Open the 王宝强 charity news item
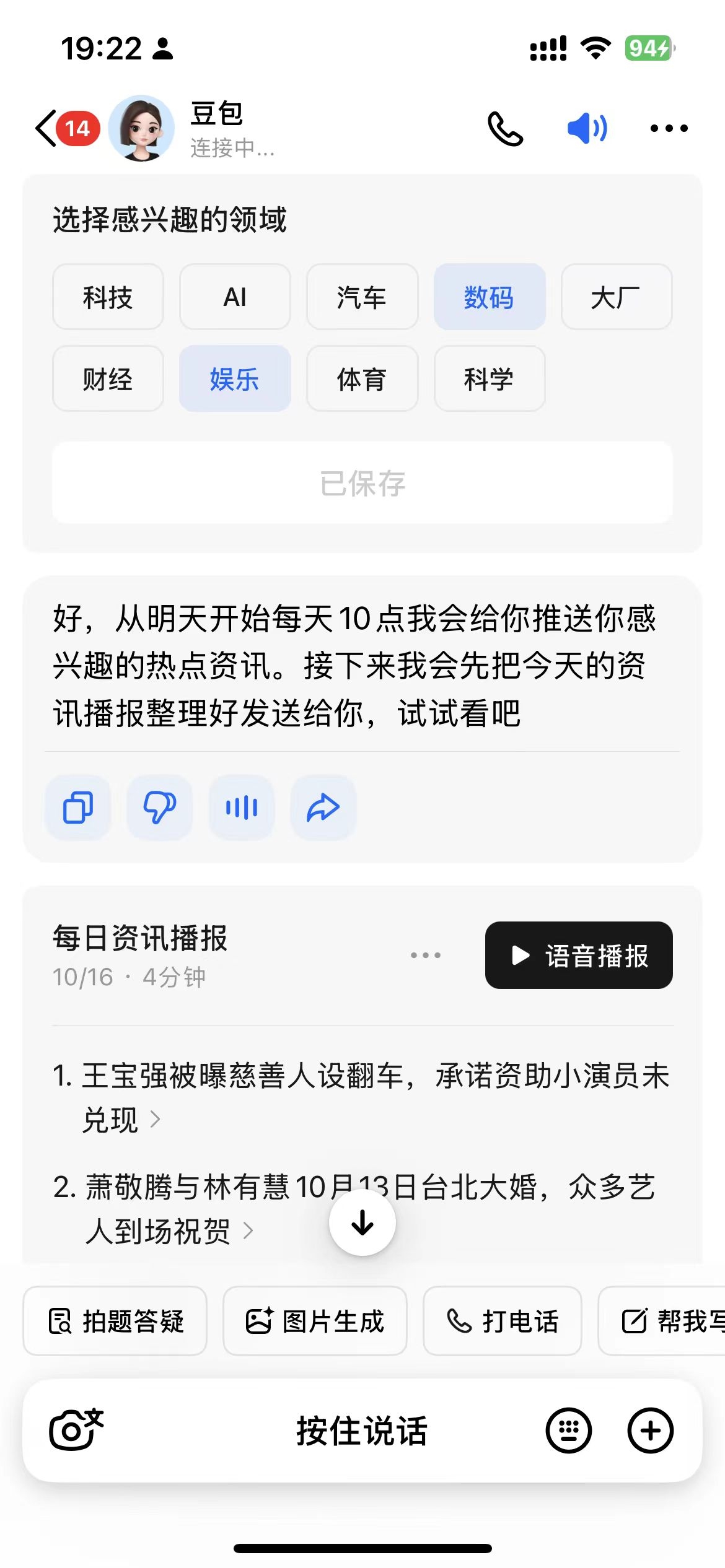This screenshot has height=1568, width=725. point(372,1096)
